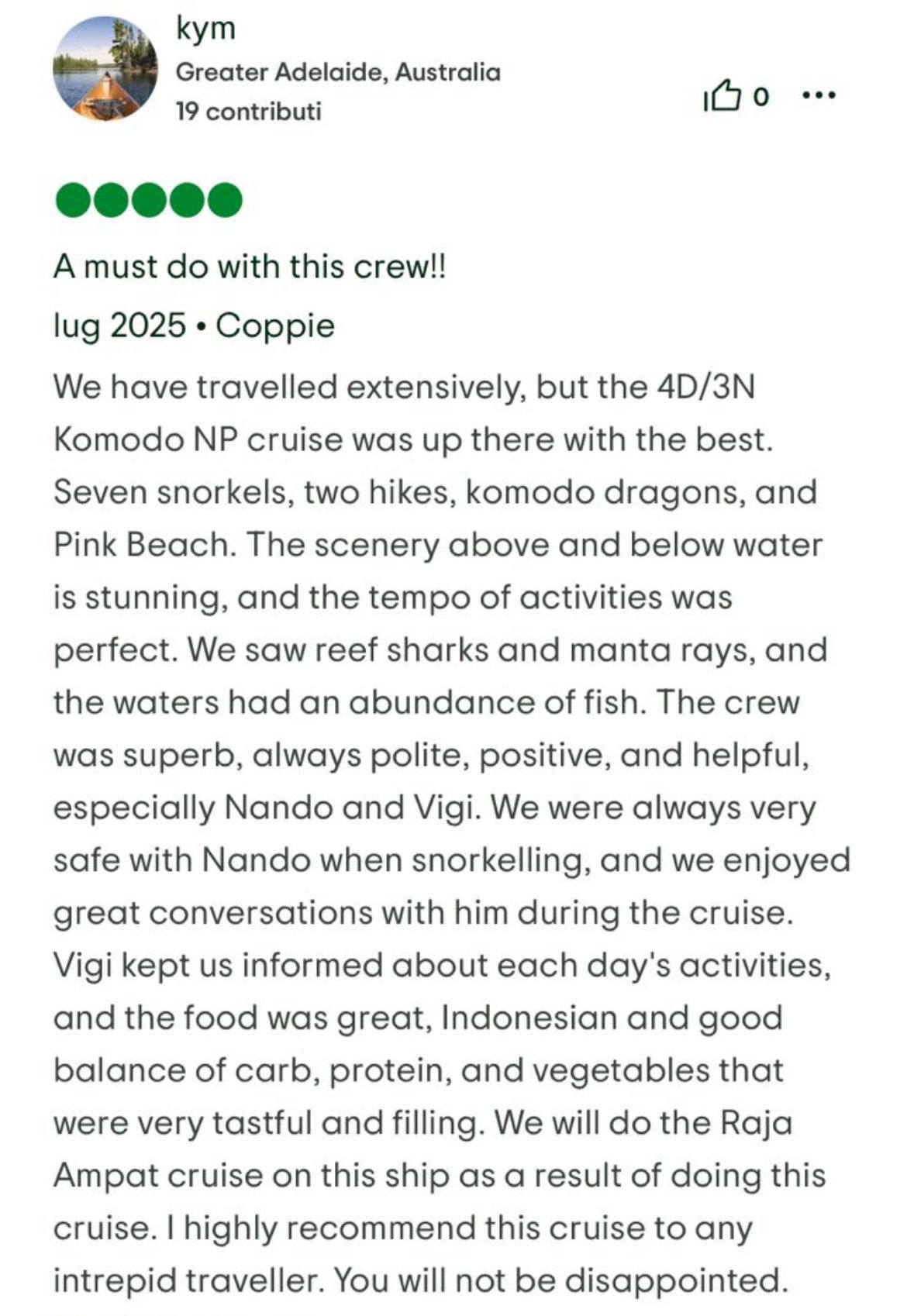Open kym's reviewer profile name
The width and height of the screenshot is (907, 1316).
[x=206, y=29]
